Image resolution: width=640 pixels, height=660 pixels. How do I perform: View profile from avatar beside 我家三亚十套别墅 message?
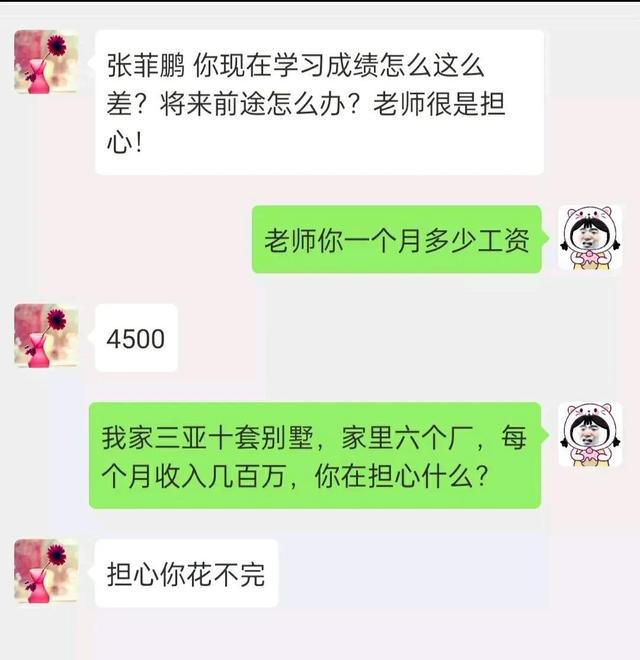[590, 435]
